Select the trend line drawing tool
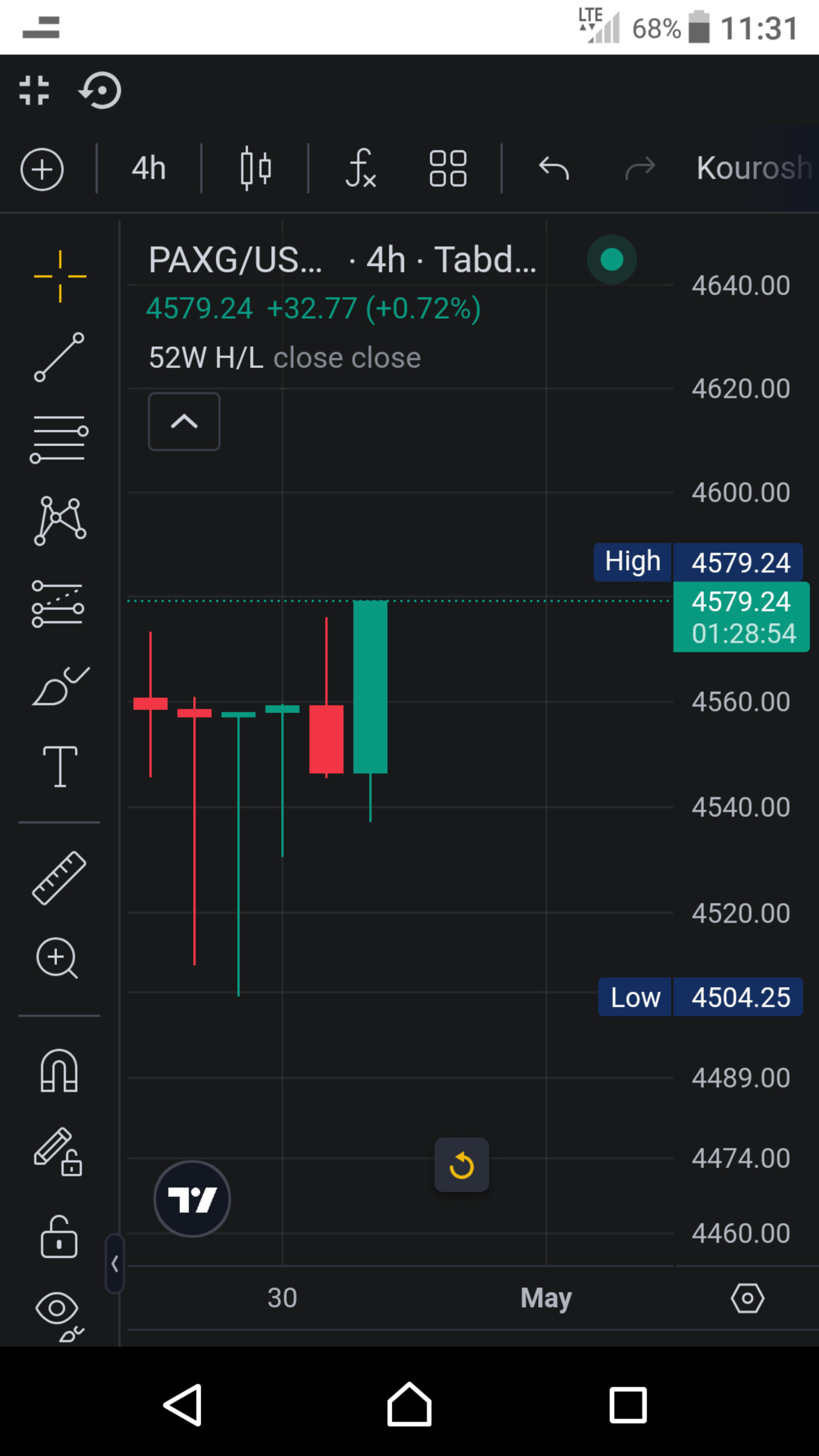Viewport: 819px width, 1456px height. (x=59, y=357)
